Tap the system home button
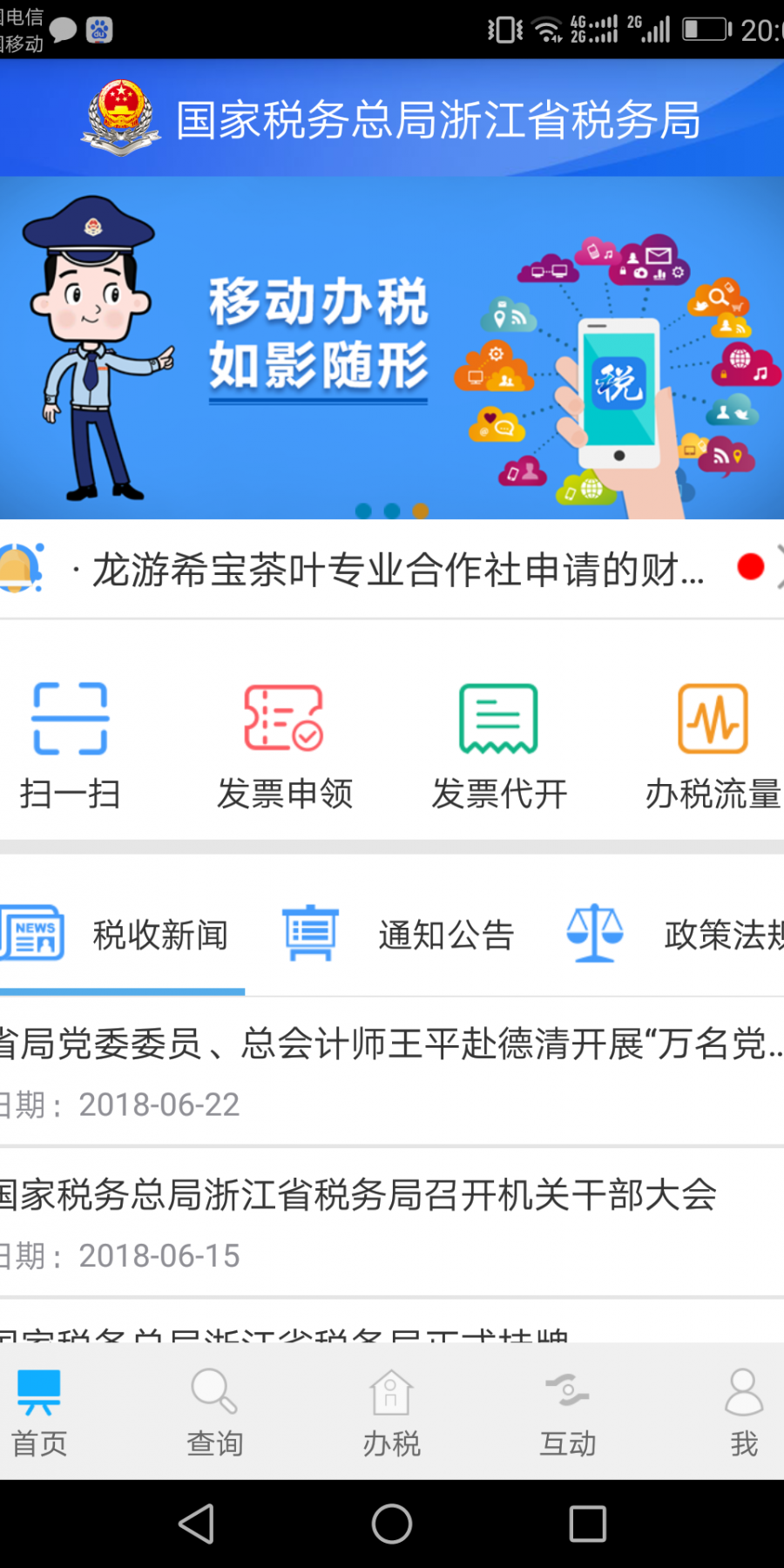 click(392, 1524)
